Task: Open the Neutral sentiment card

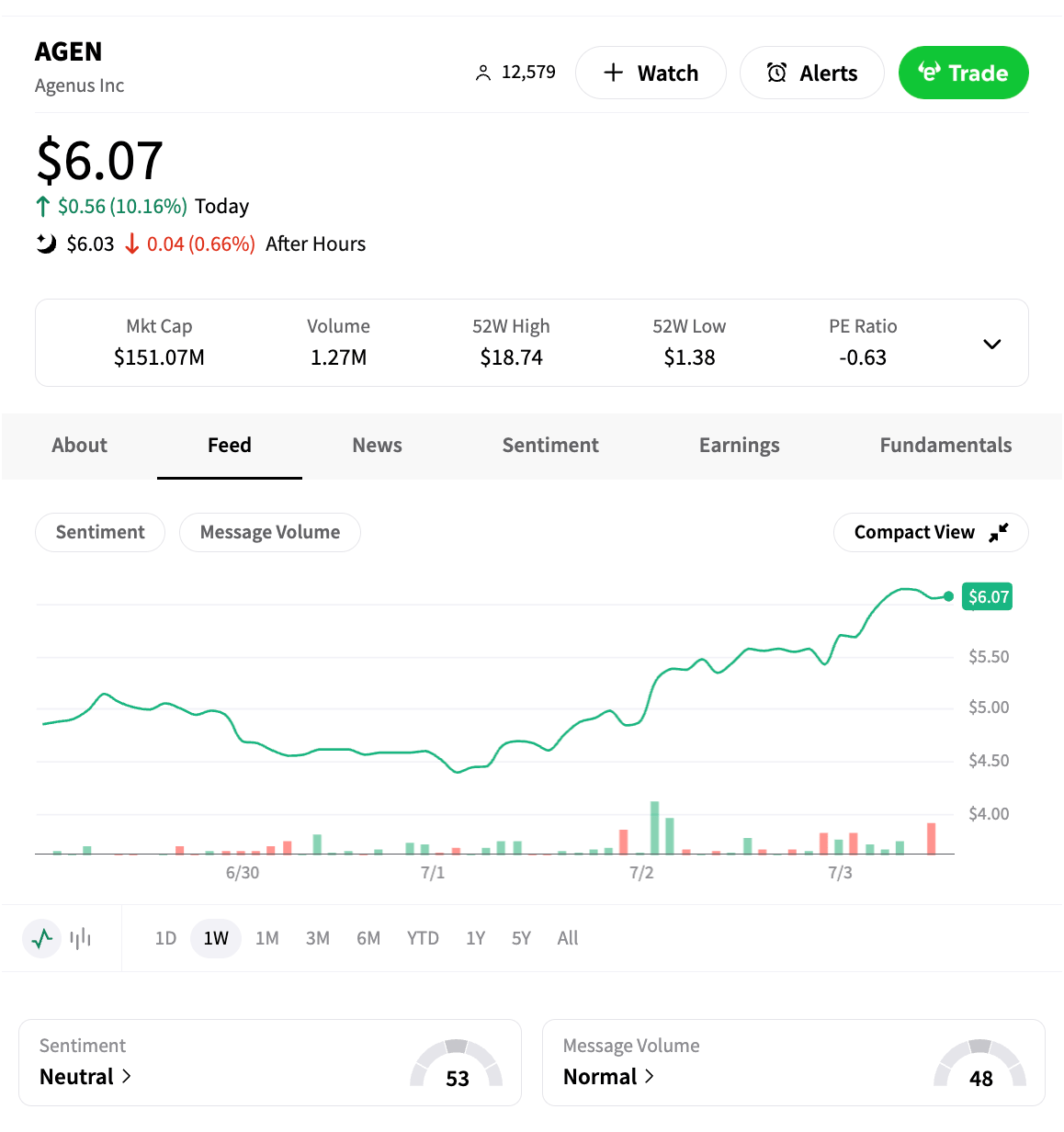Action: click(x=85, y=1076)
